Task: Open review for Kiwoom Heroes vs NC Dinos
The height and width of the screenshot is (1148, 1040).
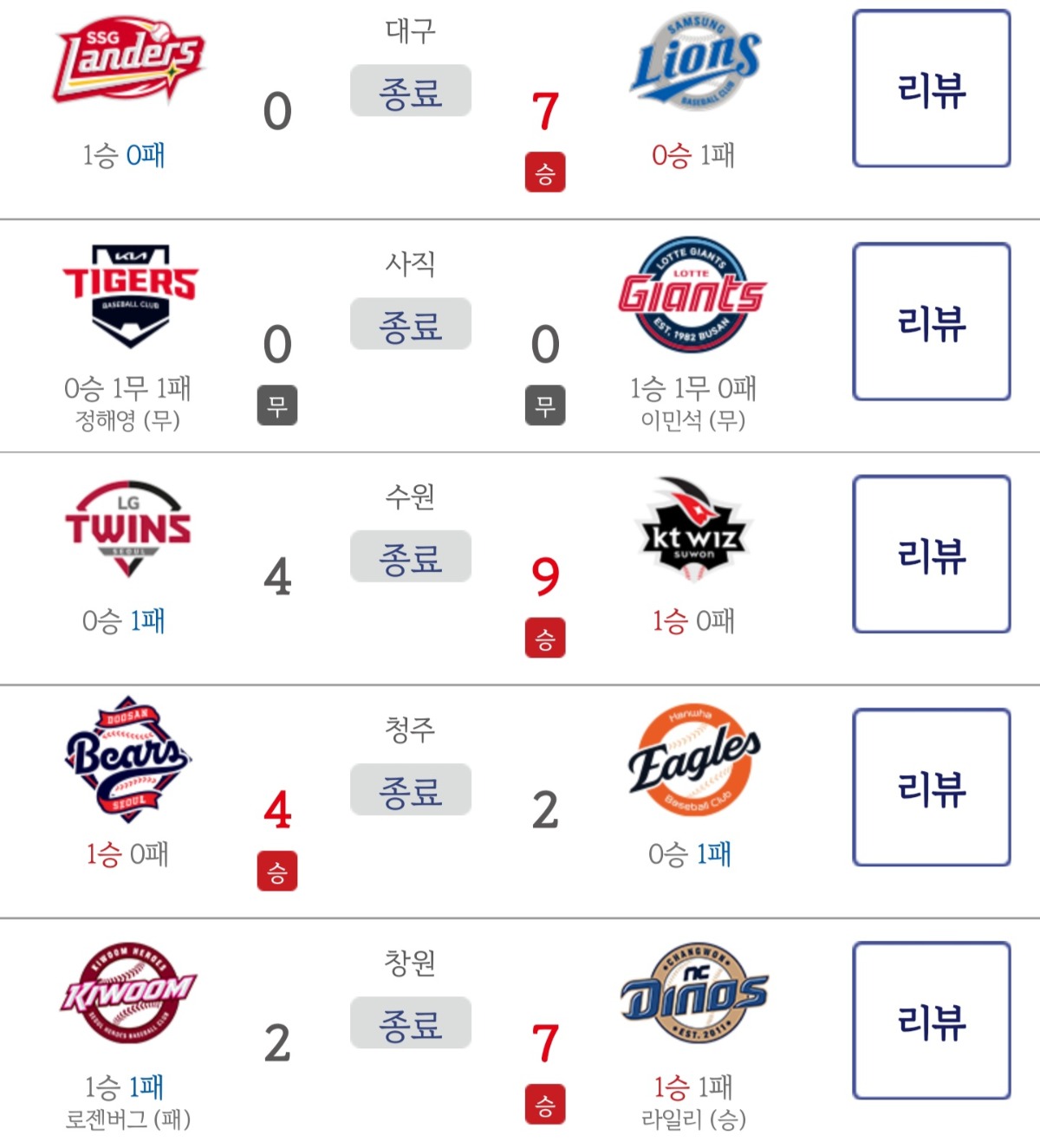Action: 932,1021
